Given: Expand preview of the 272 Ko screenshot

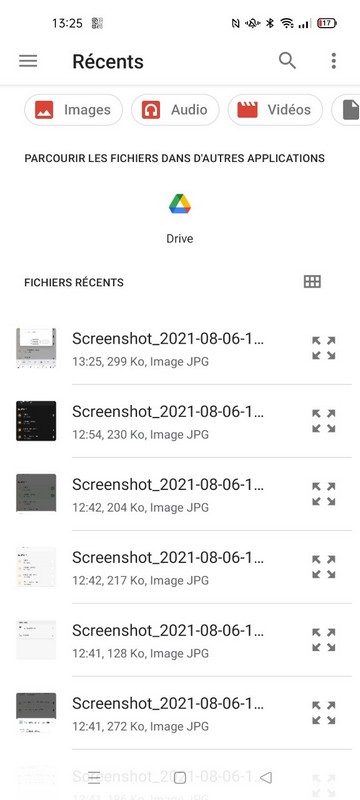Looking at the screenshot, I should pyautogui.click(x=324, y=713).
